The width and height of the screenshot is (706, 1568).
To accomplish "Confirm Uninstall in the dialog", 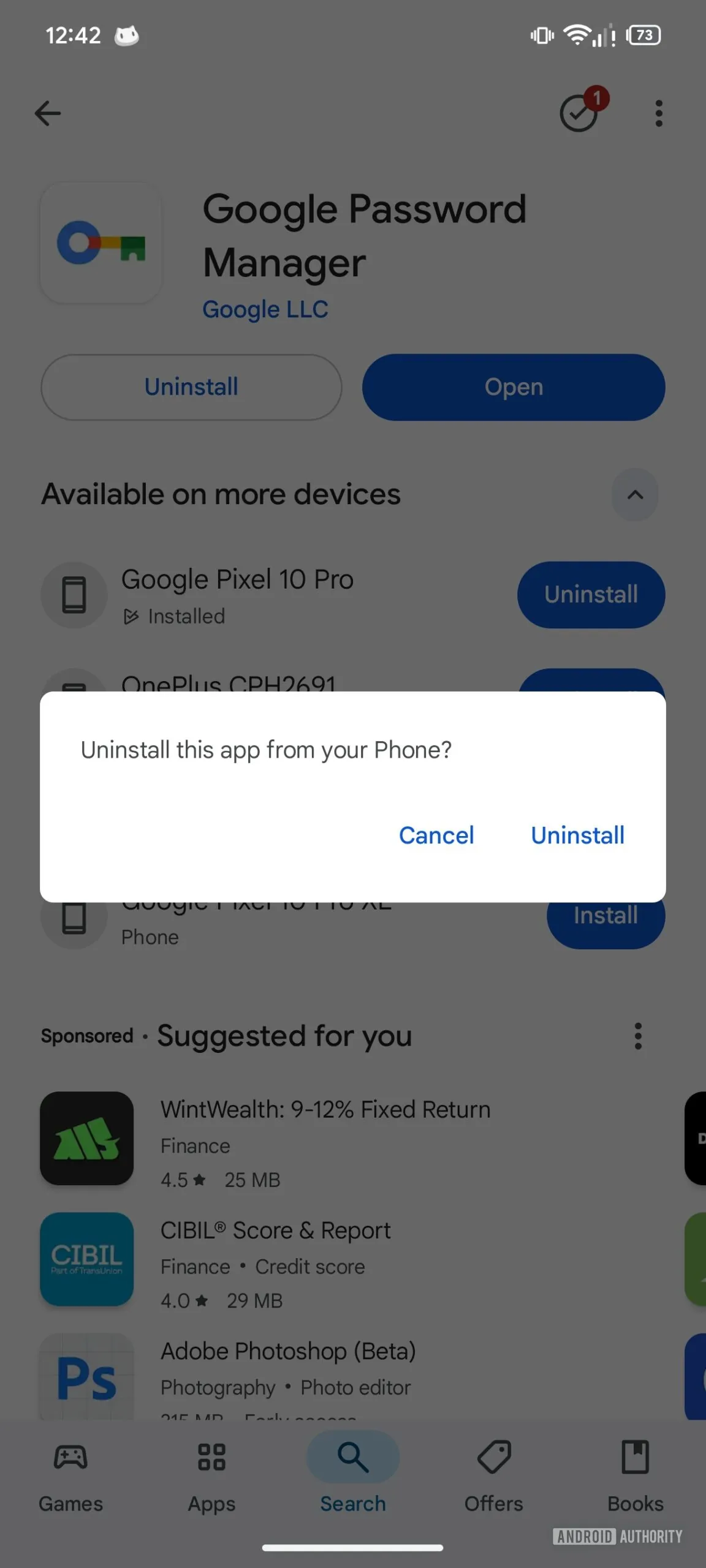I will [x=577, y=835].
